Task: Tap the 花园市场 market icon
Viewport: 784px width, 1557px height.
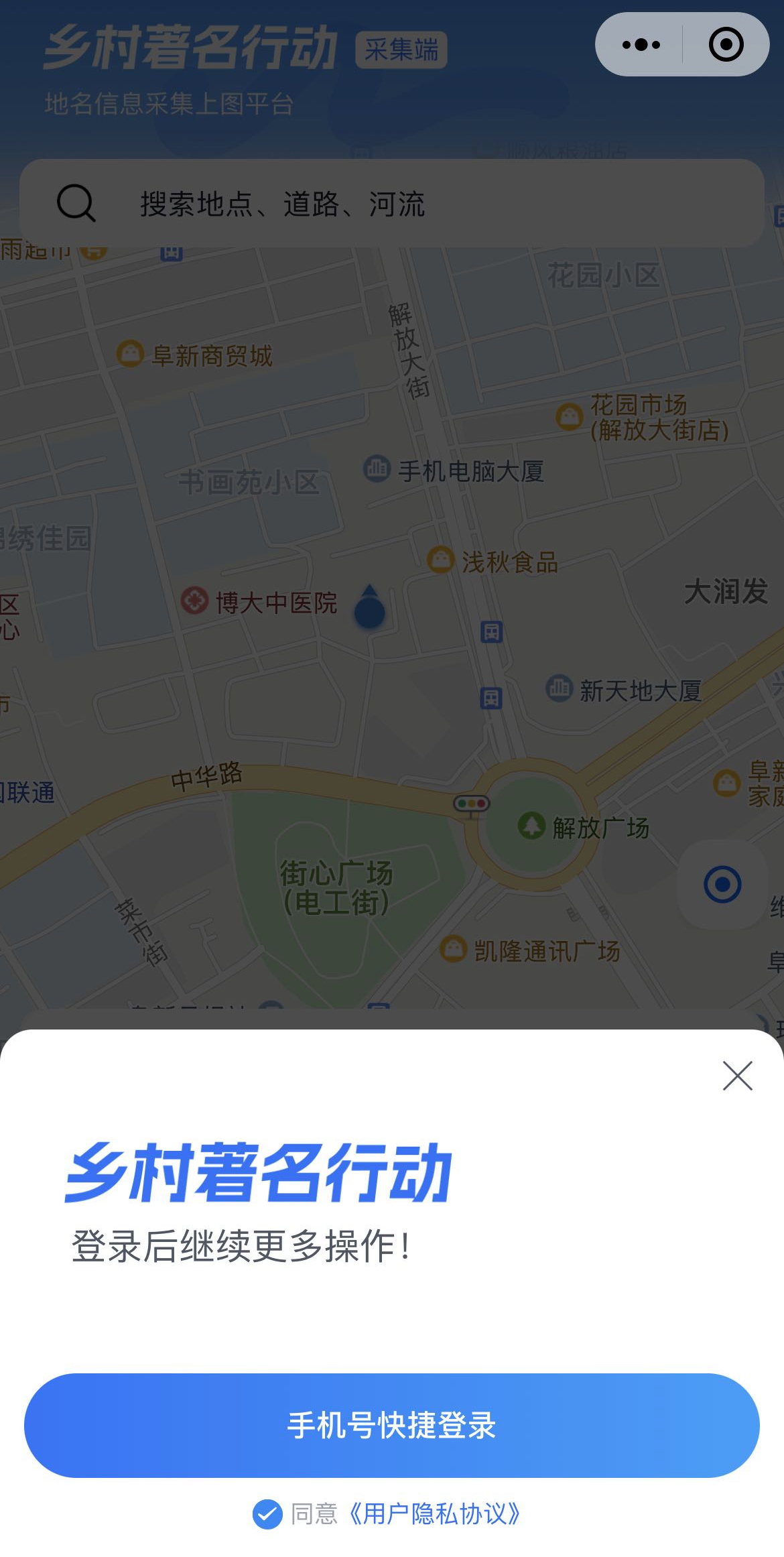Action: coord(569,416)
